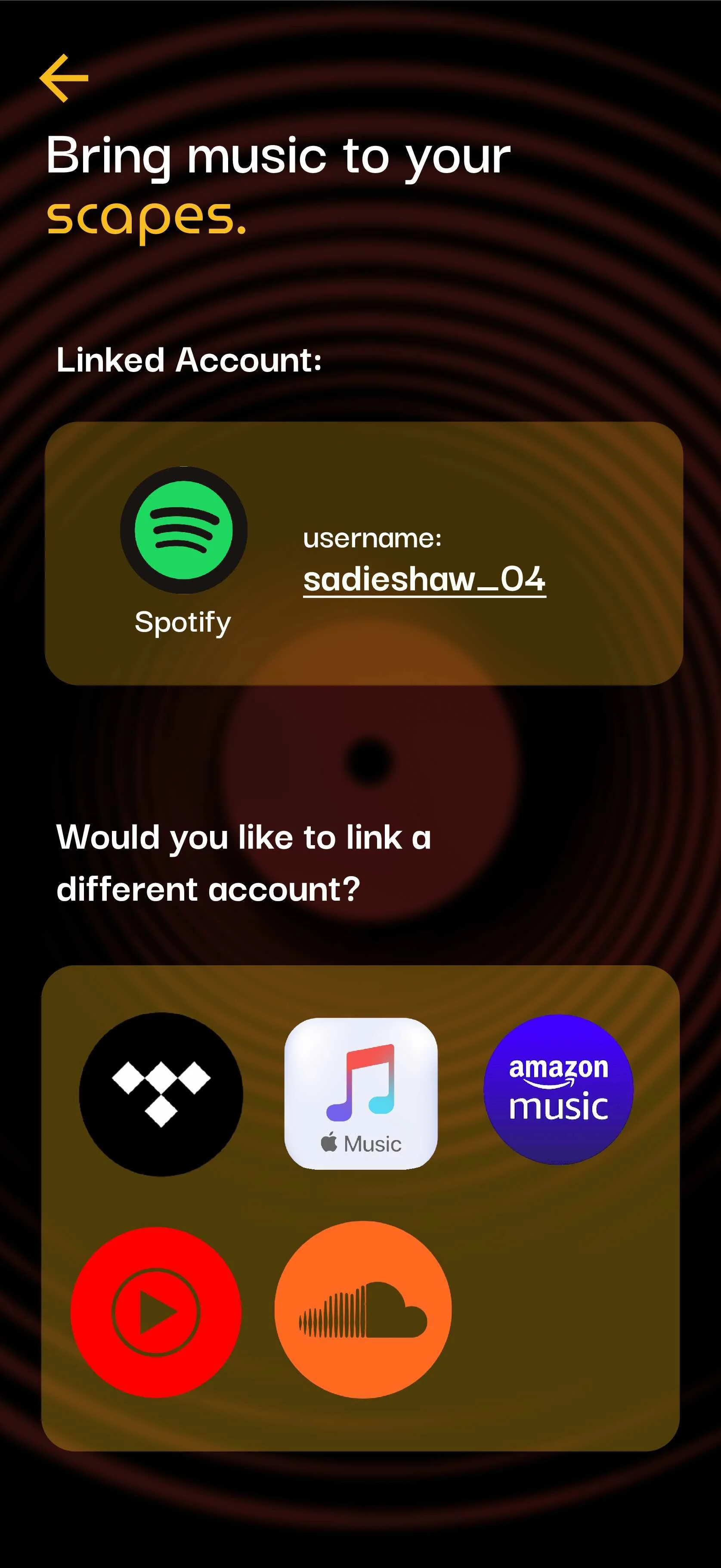Link an Amazon Music account
721x1568 pixels.
coord(558,1090)
